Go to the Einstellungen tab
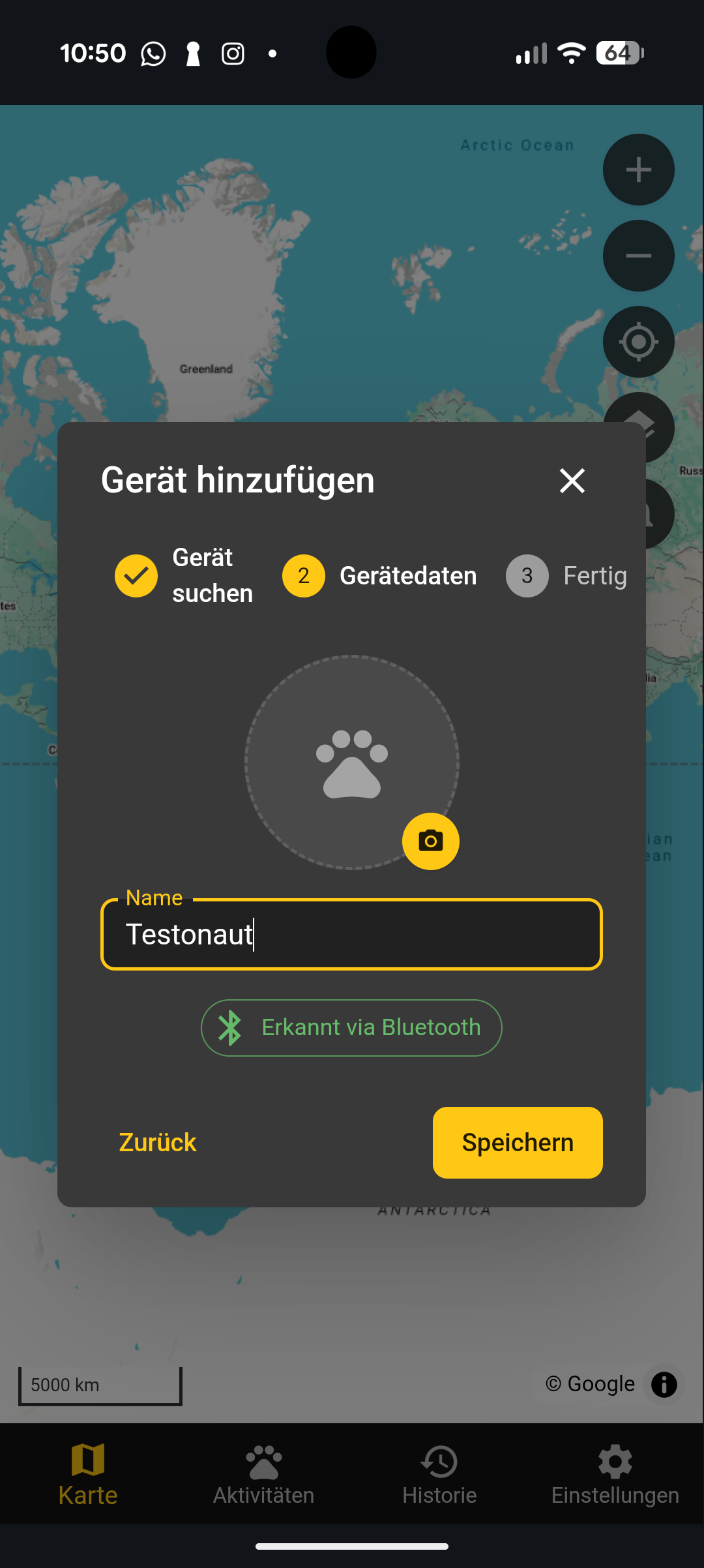The image size is (704, 1568). (x=615, y=1475)
